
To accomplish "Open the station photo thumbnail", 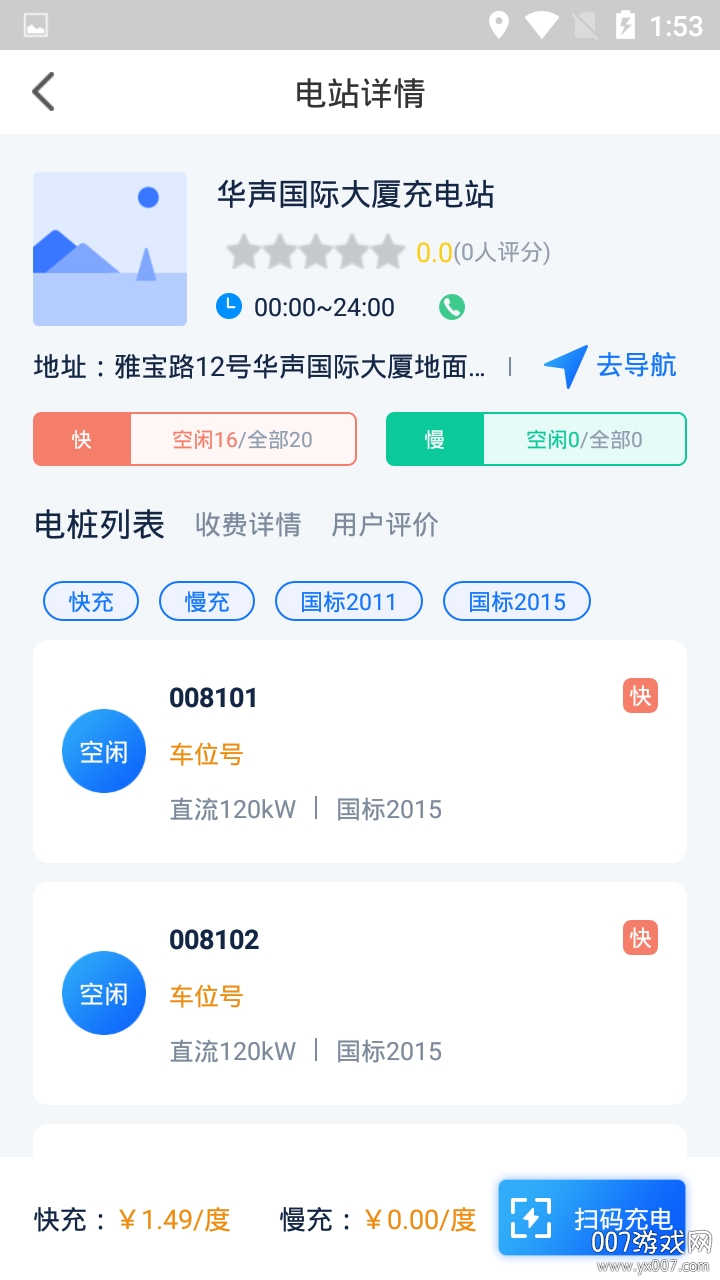I will pos(110,248).
